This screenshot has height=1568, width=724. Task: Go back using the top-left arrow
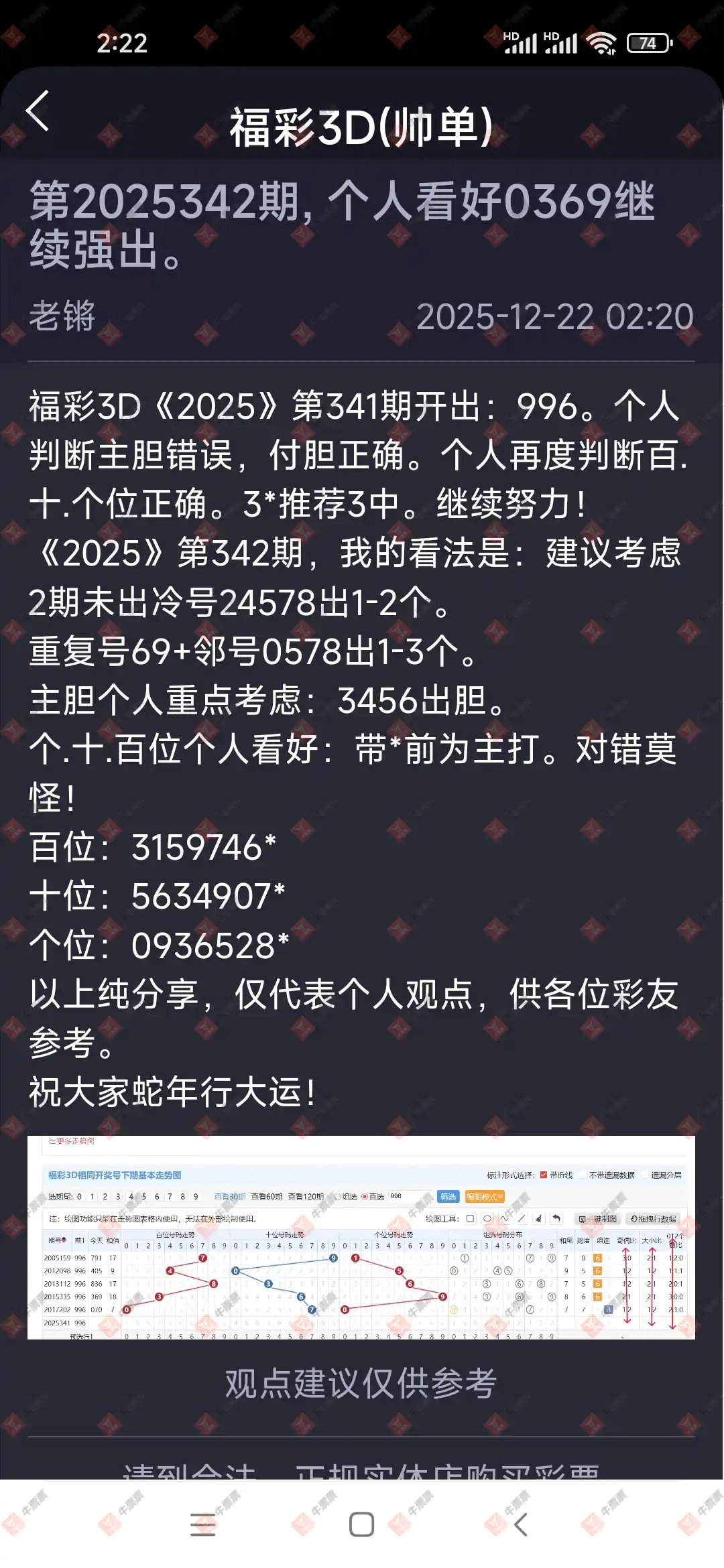38,111
